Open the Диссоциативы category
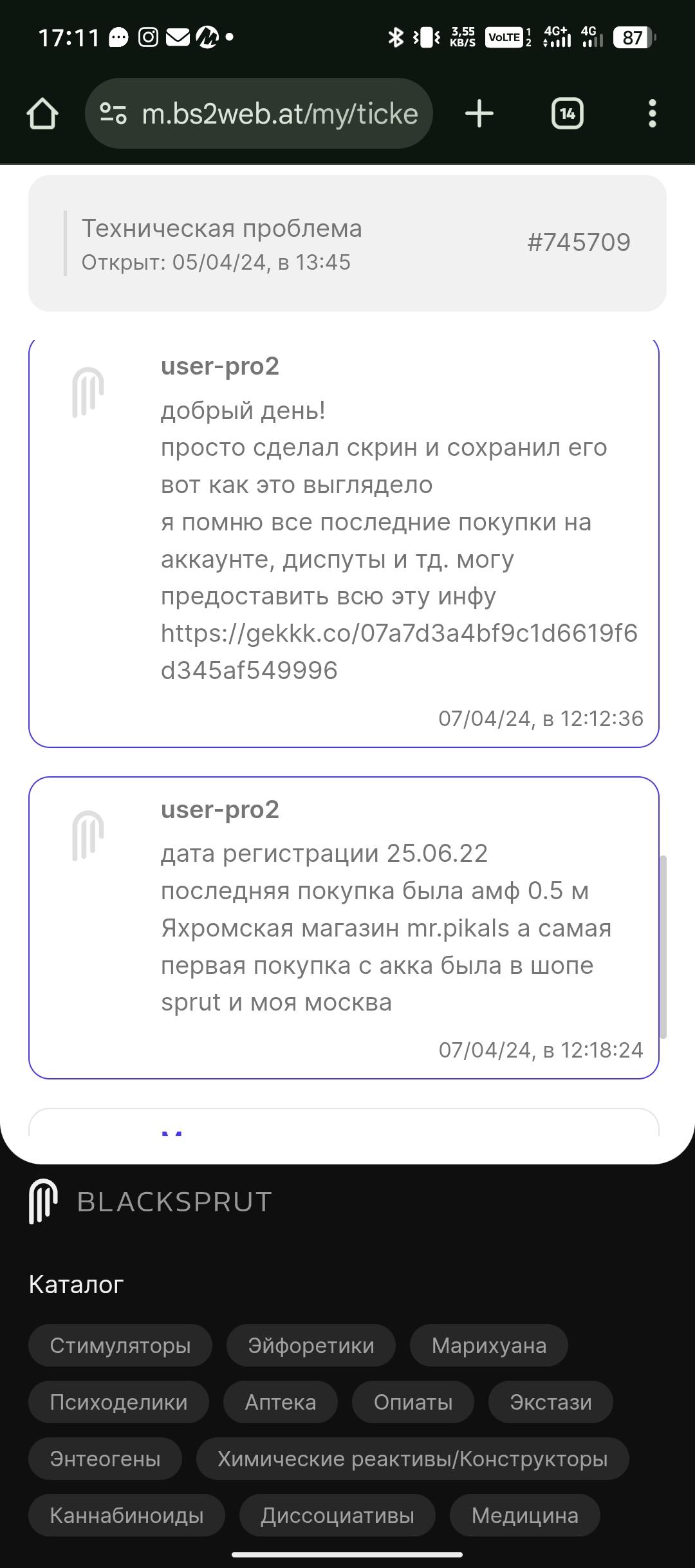 pyautogui.click(x=337, y=1515)
